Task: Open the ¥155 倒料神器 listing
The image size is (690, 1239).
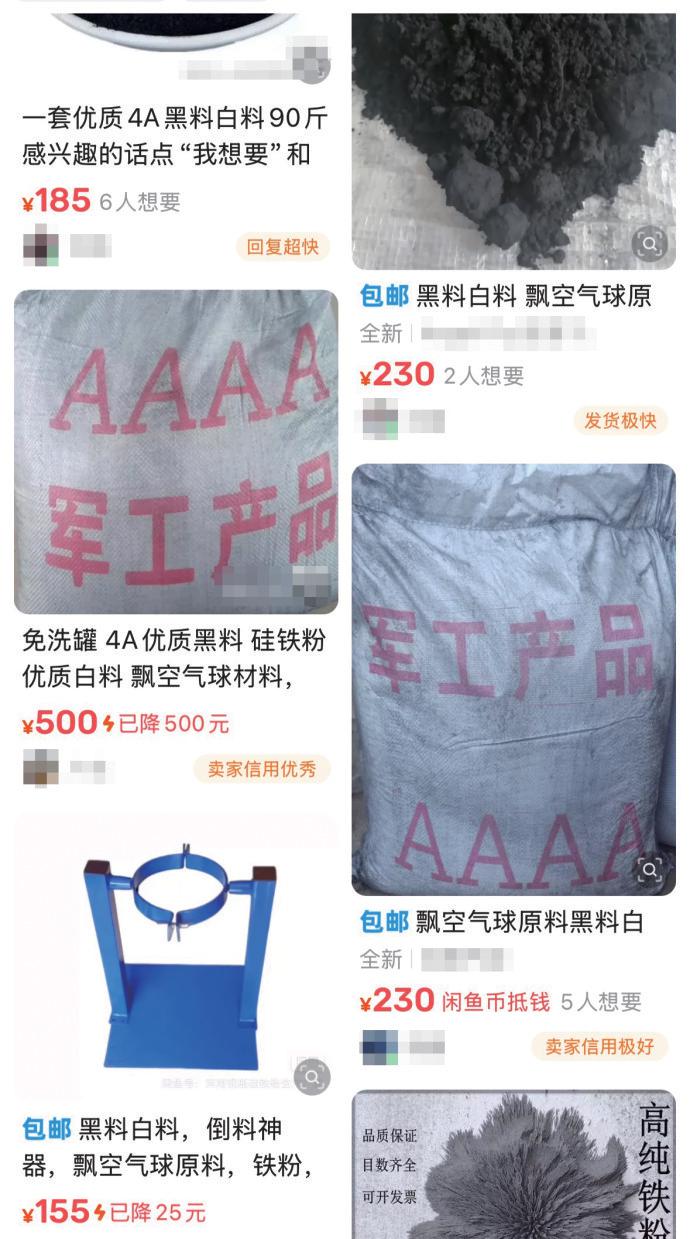Action: coord(175,1147)
